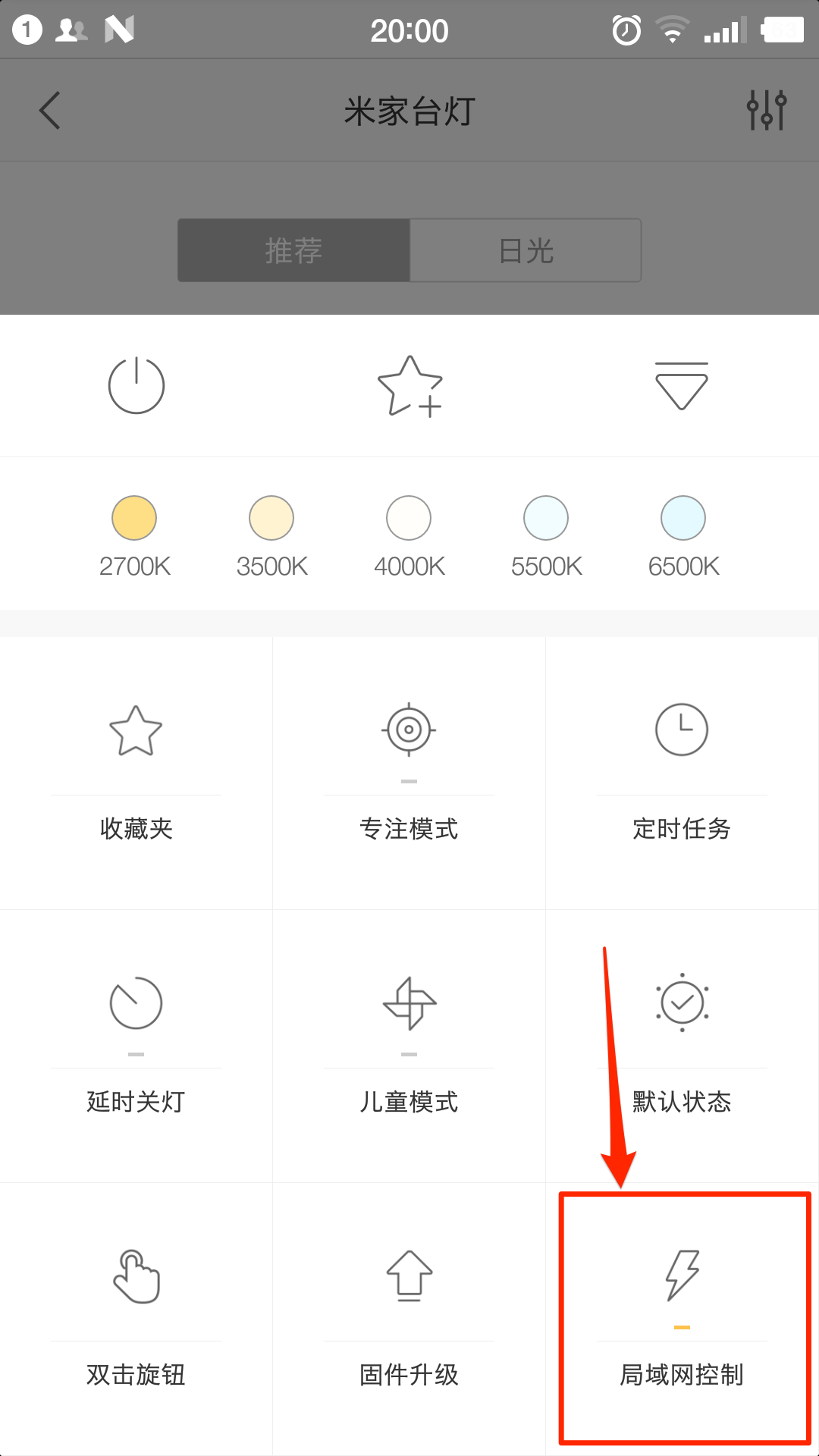Image resolution: width=819 pixels, height=1456 pixels.
Task: Open 默认状态 default state
Action: click(682, 1046)
